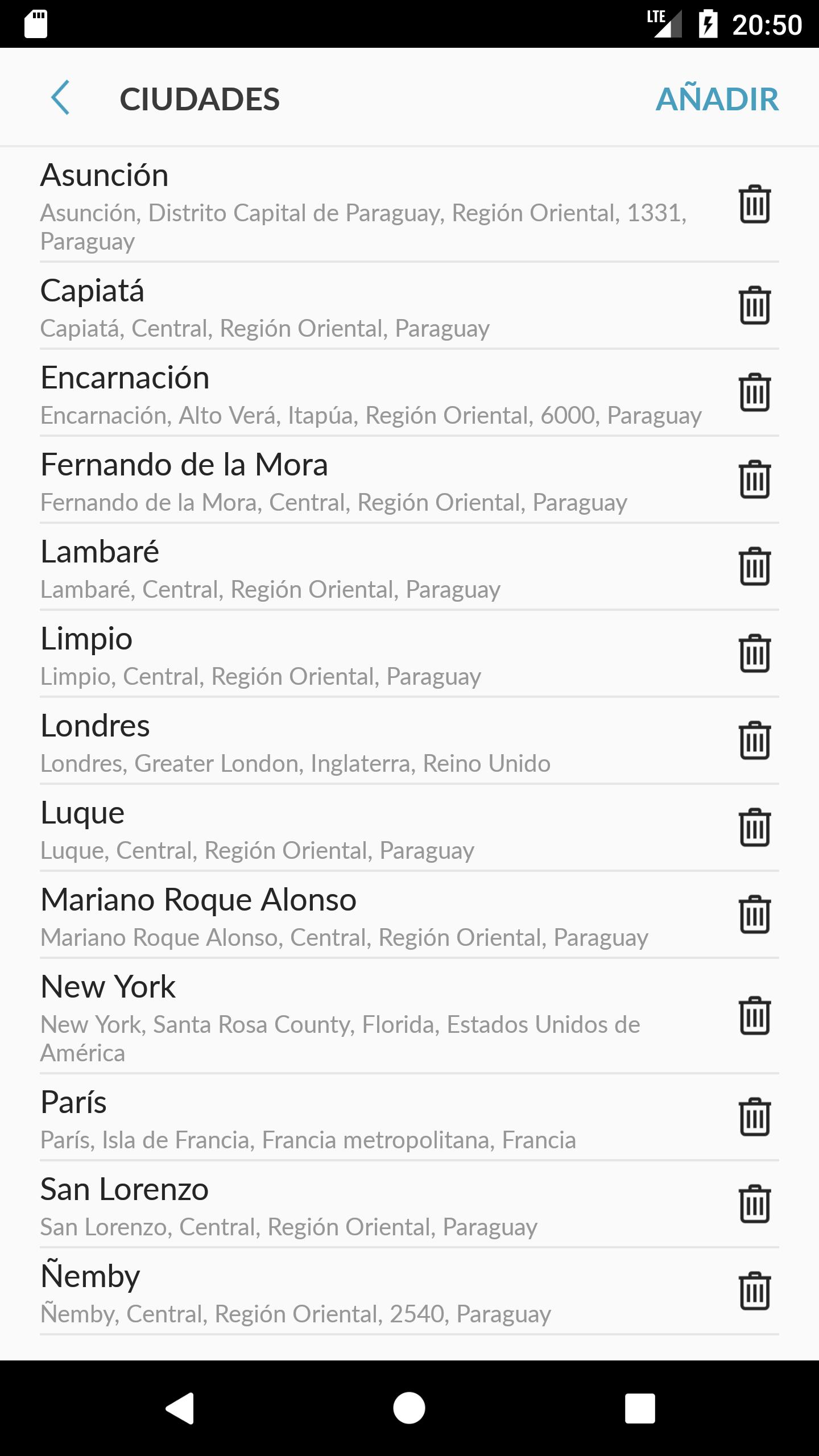The image size is (819, 1456).
Task: Delete Asunción from the list
Action: coord(754,204)
